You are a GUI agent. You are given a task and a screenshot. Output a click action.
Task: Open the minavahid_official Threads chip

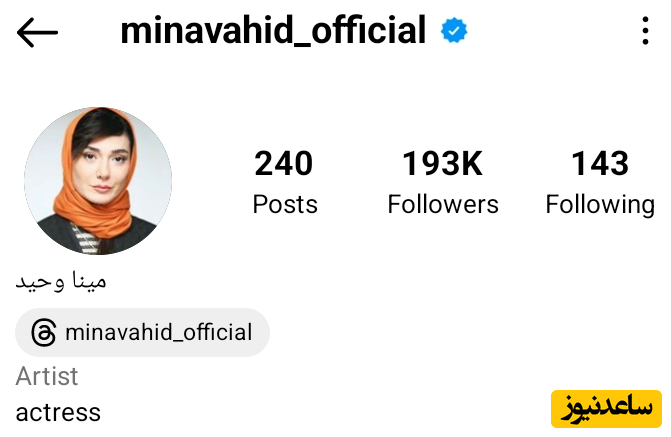[x=142, y=332]
